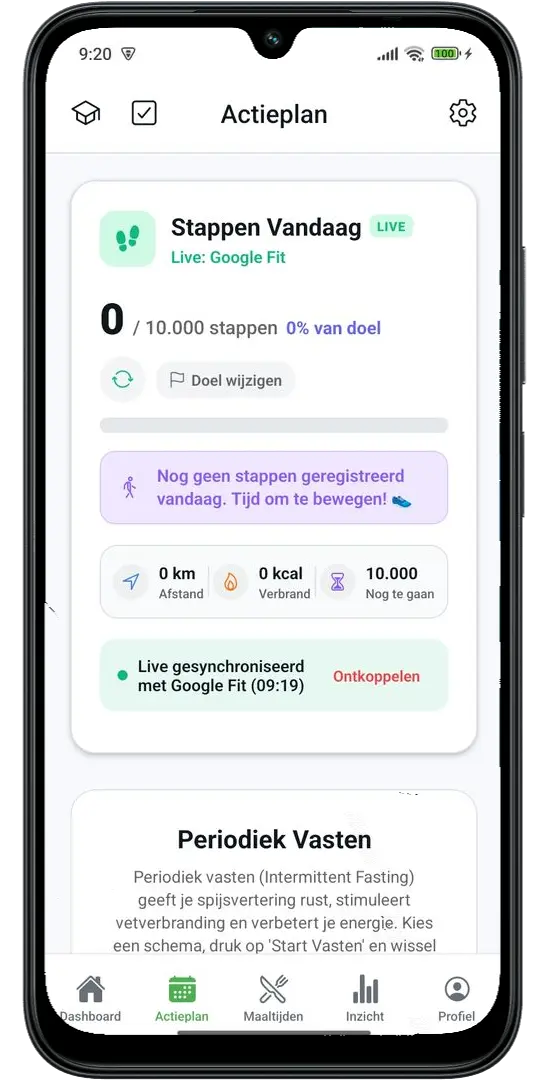Switch to the Profiel tab
550x1080 pixels.
coord(456,998)
